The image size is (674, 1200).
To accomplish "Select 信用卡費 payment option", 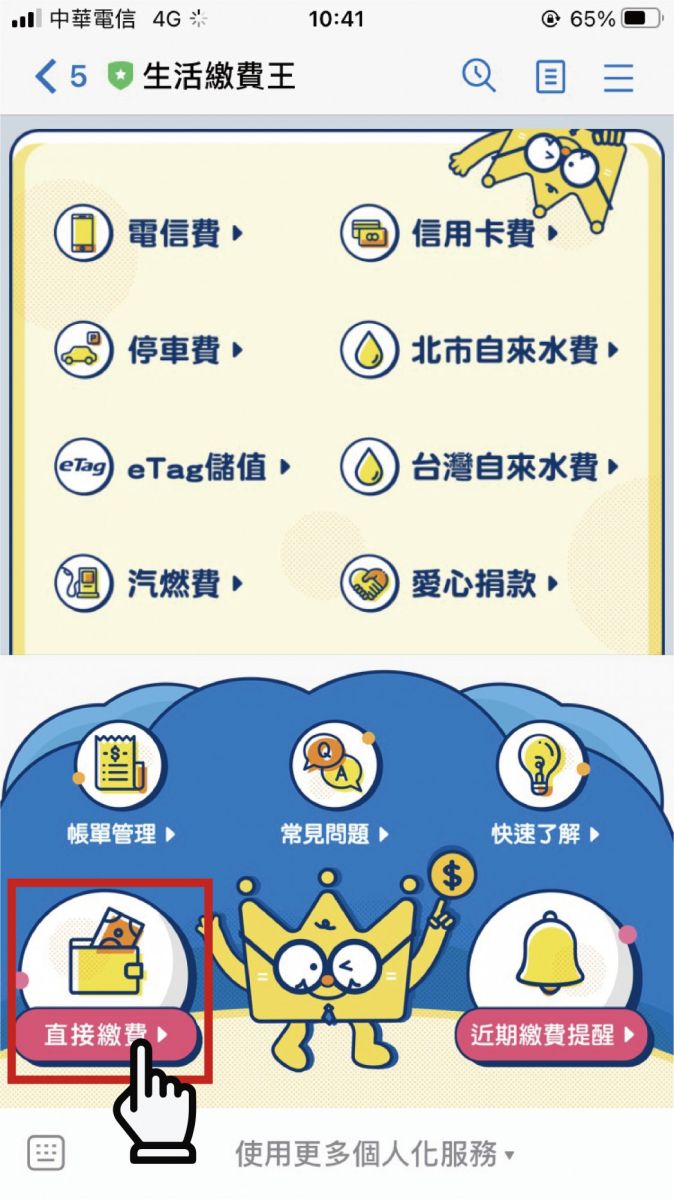I will 450,234.
